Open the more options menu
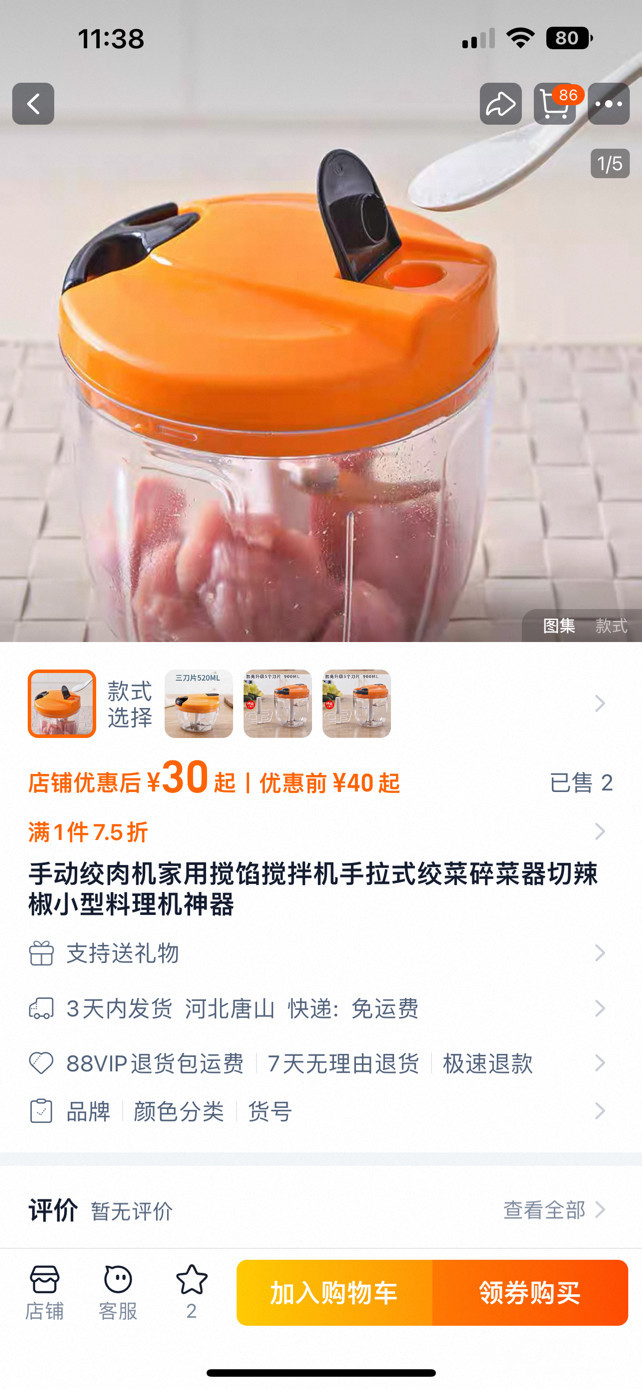This screenshot has width=642, height=1389. click(x=609, y=104)
